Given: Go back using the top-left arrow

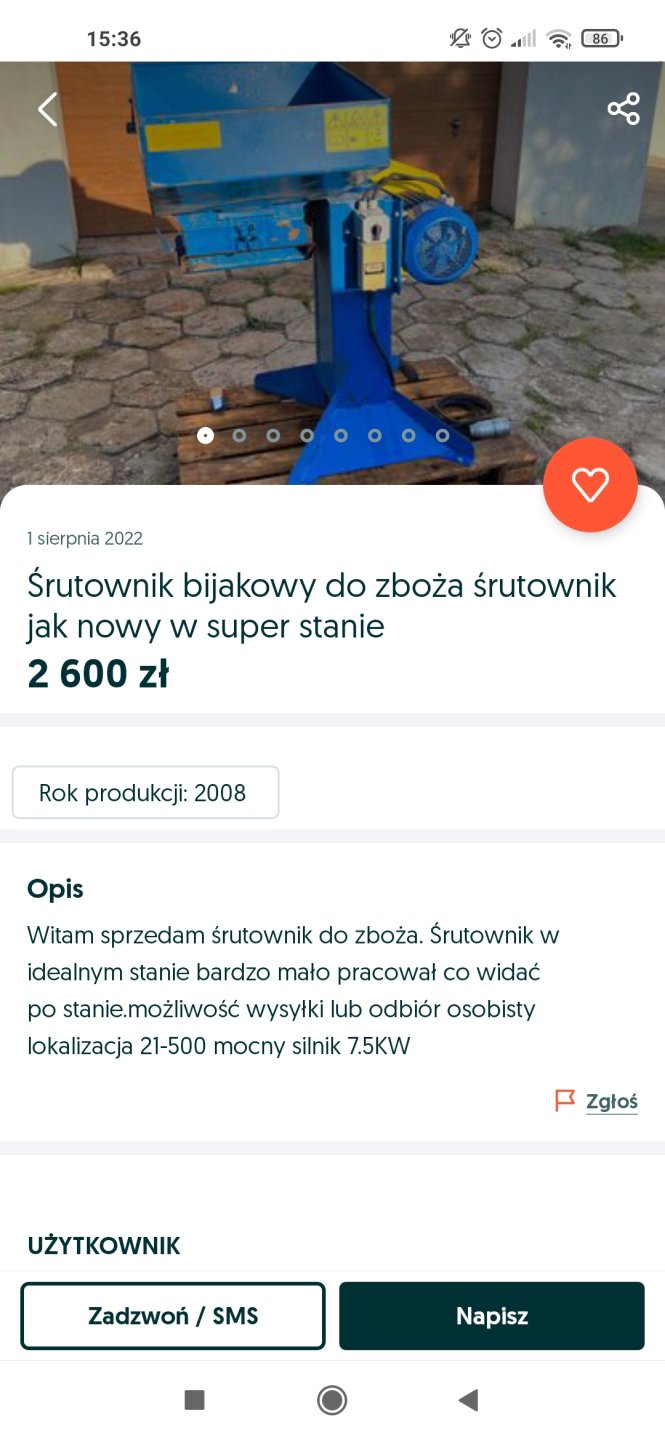Looking at the screenshot, I should click(47, 109).
